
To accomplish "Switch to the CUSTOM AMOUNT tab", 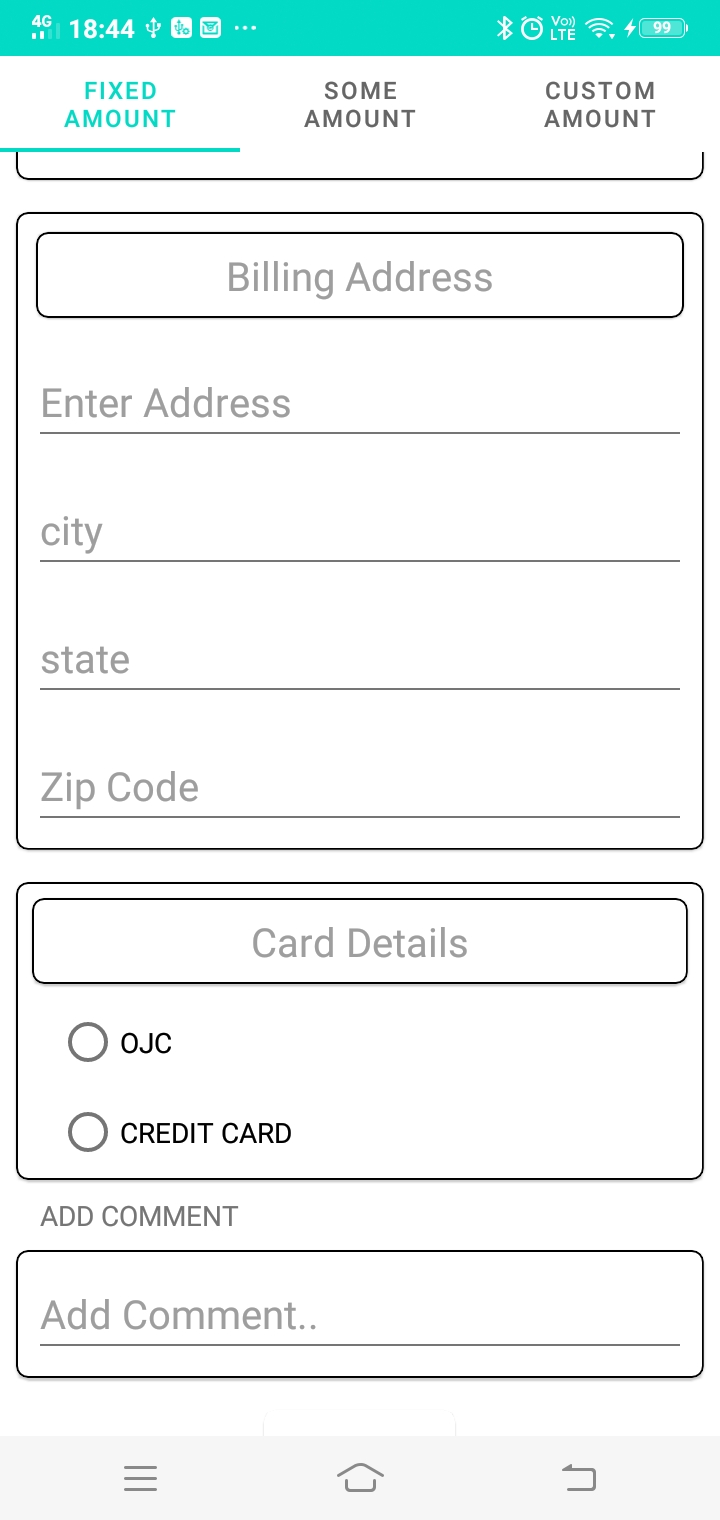I will click(600, 104).
